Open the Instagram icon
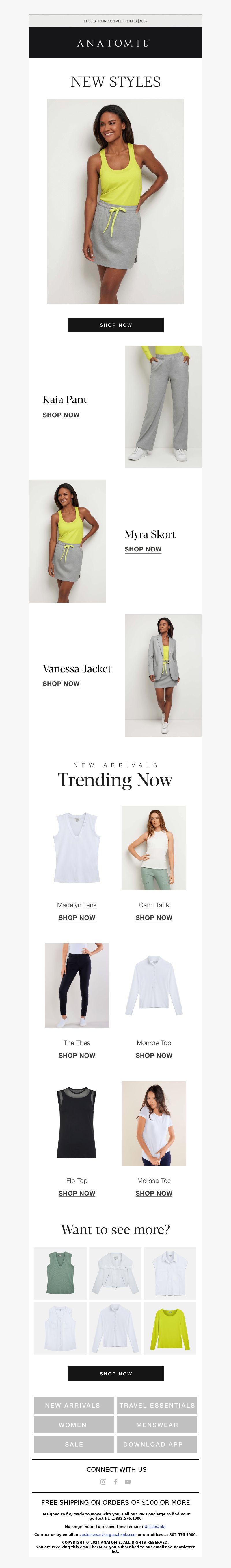The width and height of the screenshot is (231, 1568). click(103, 1482)
